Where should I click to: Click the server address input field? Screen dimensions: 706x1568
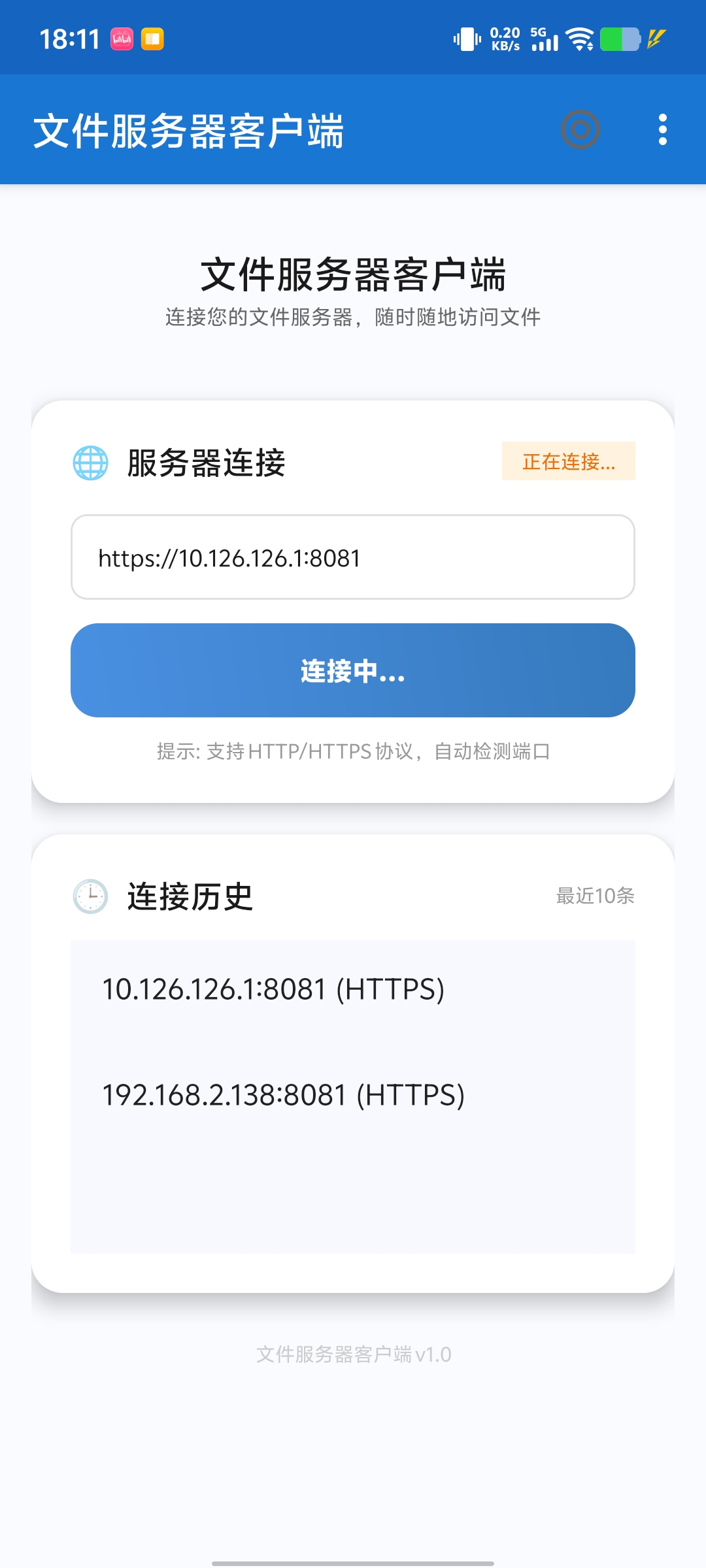click(353, 557)
